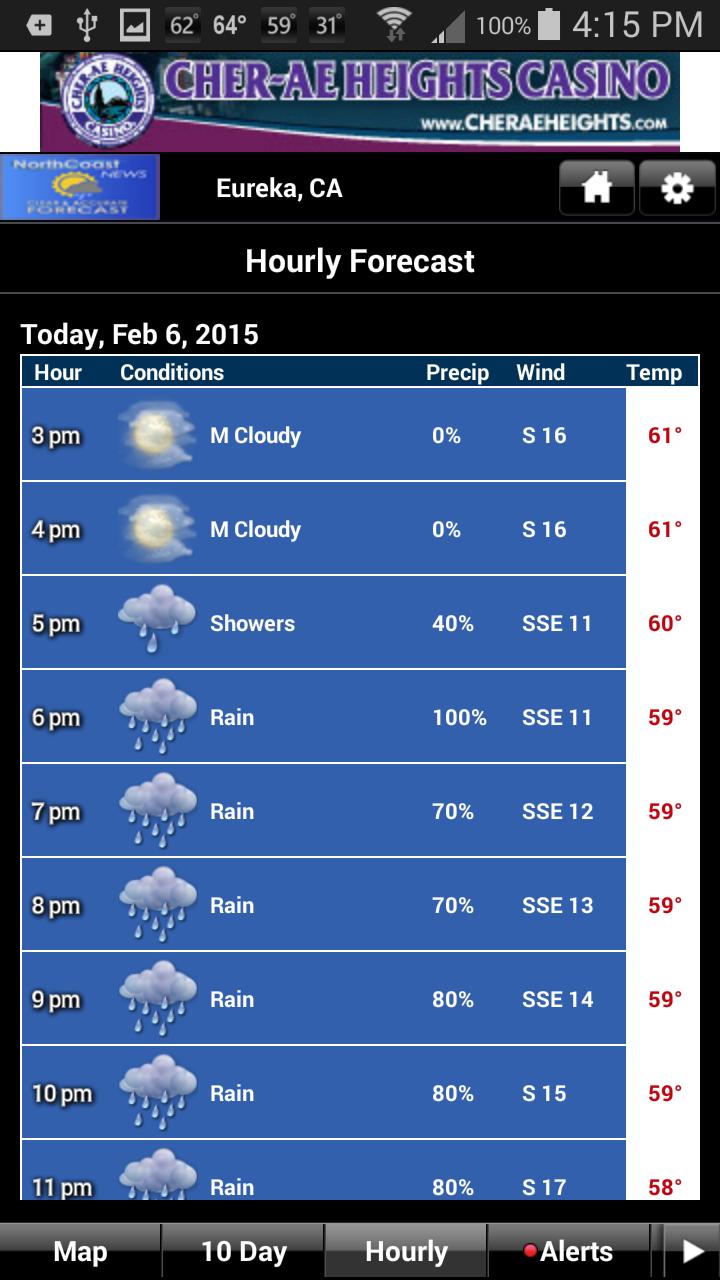The image size is (720, 1280).
Task: Open the app's Settings gear
Action: click(676, 186)
